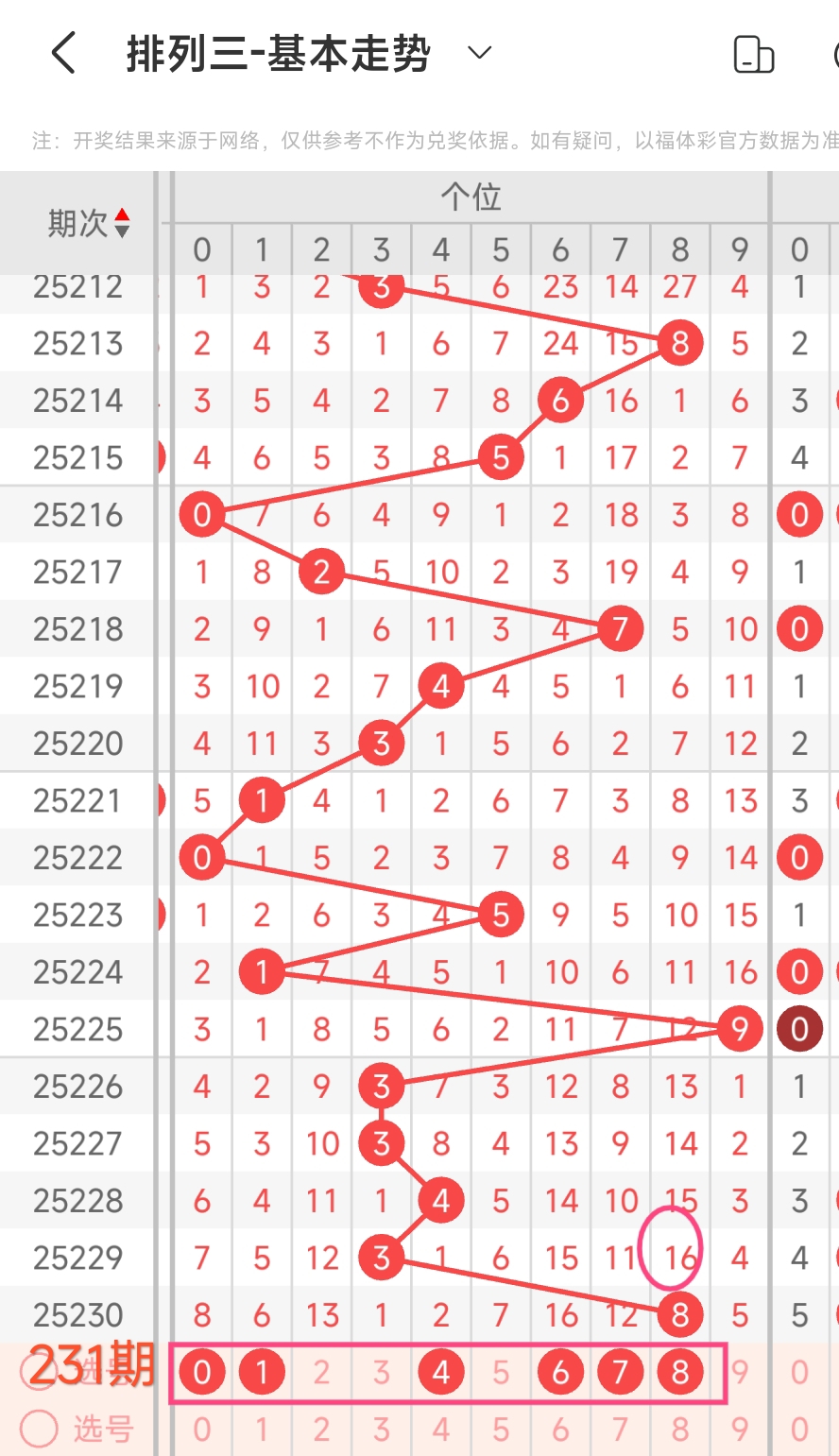Choose 个位 number 3 in the bottom 选号 row
The image size is (839, 1456).
pyautogui.click(x=381, y=1430)
